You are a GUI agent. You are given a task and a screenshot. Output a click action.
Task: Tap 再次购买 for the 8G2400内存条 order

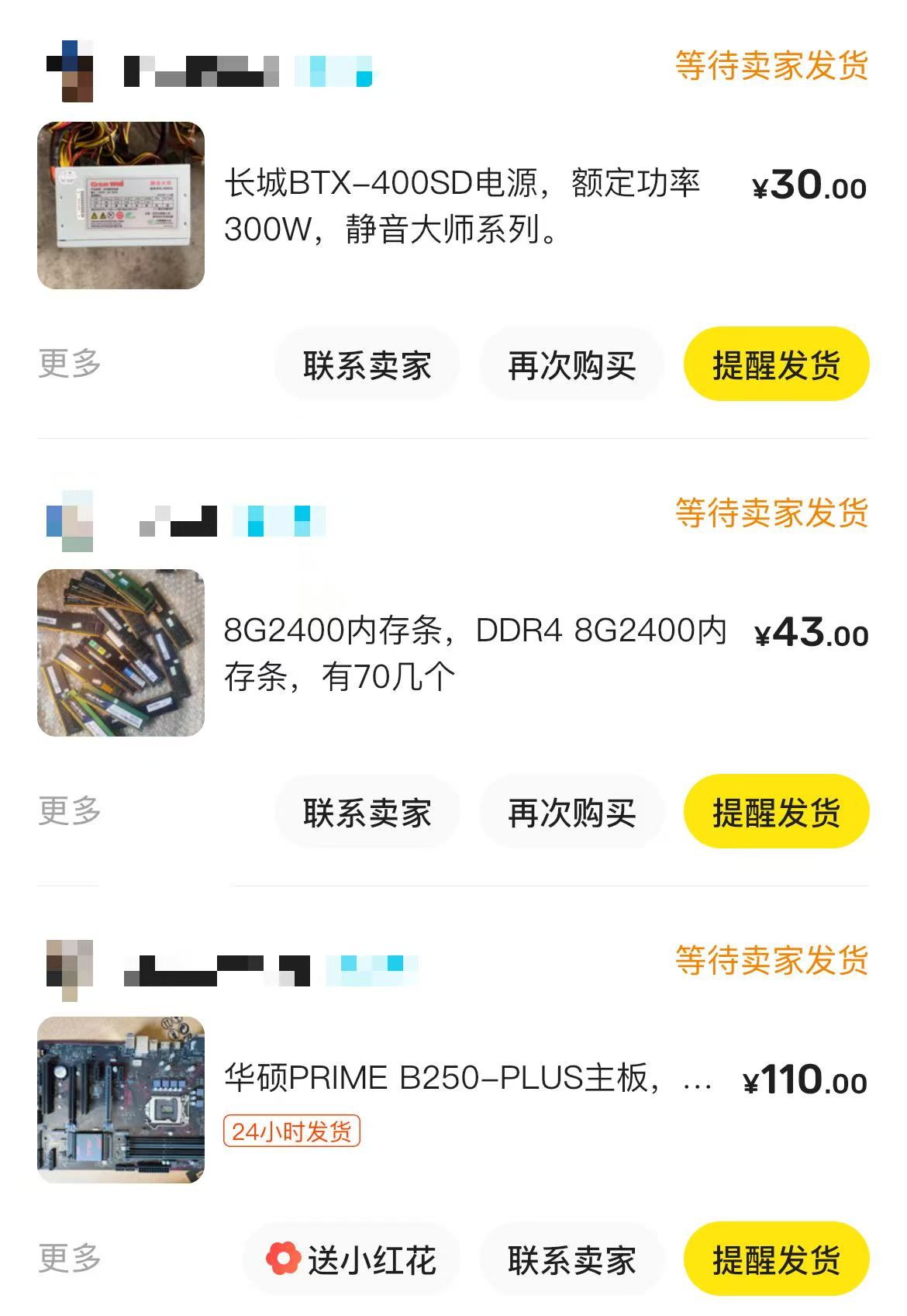coord(571,812)
